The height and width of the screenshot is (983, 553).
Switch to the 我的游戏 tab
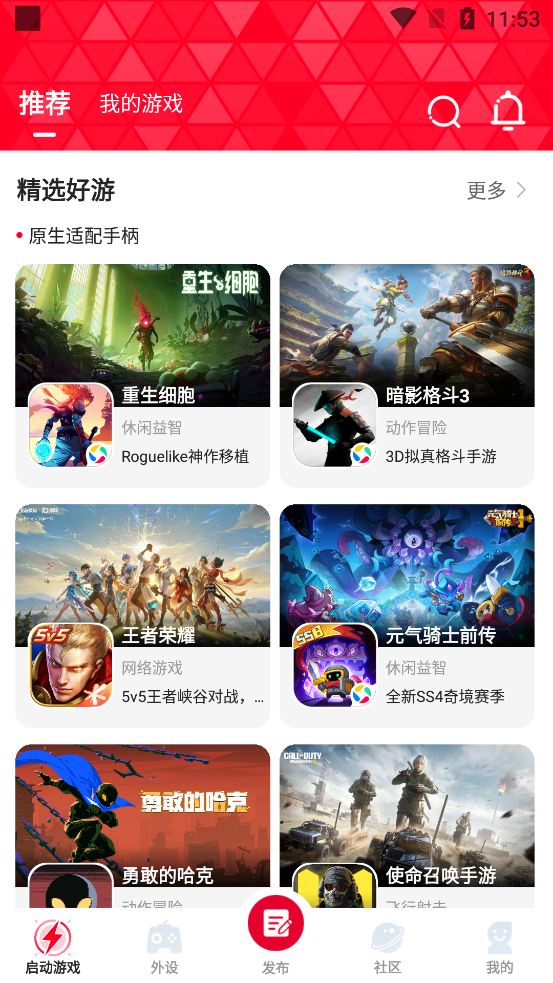pyautogui.click(x=141, y=103)
